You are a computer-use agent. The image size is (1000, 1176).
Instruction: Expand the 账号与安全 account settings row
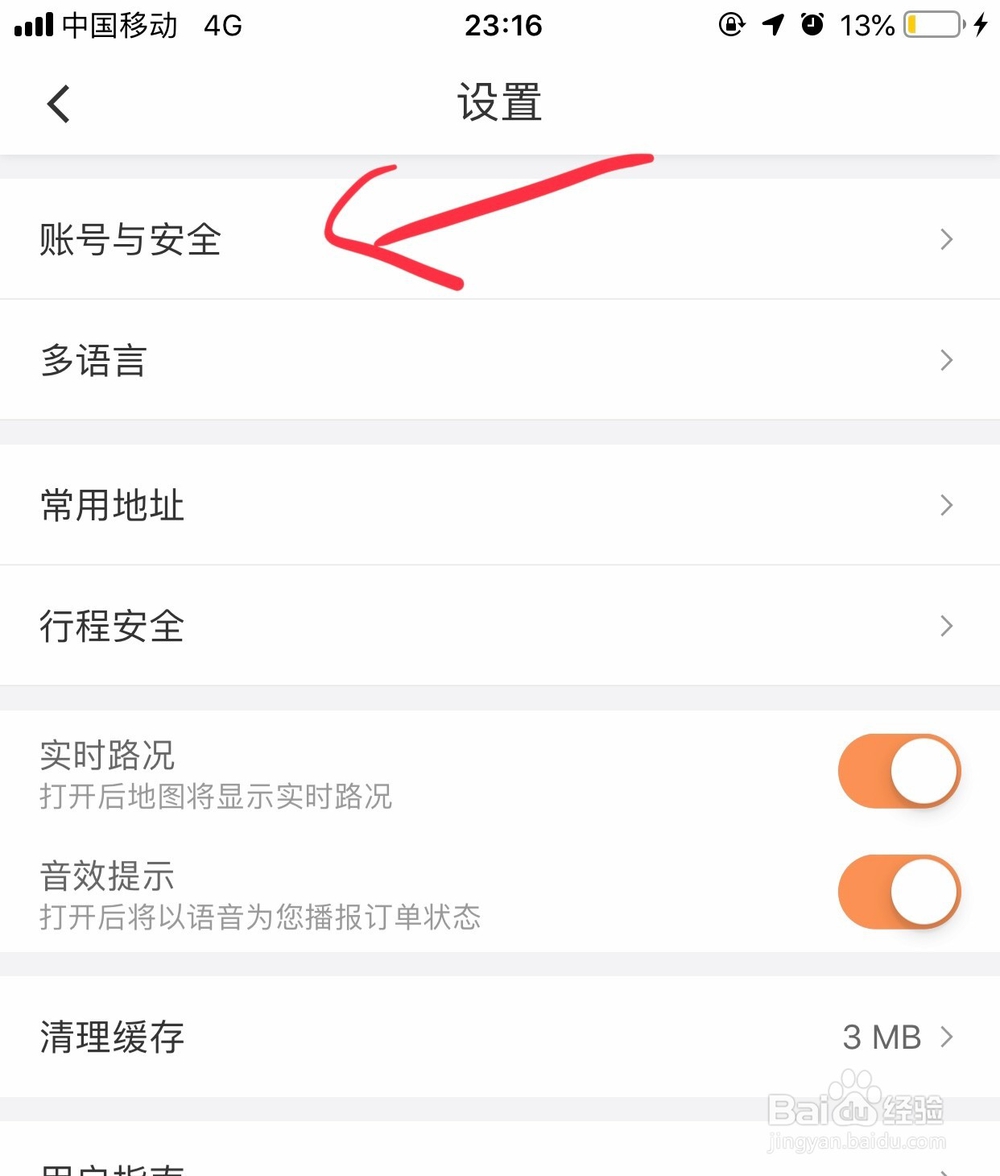(943, 238)
